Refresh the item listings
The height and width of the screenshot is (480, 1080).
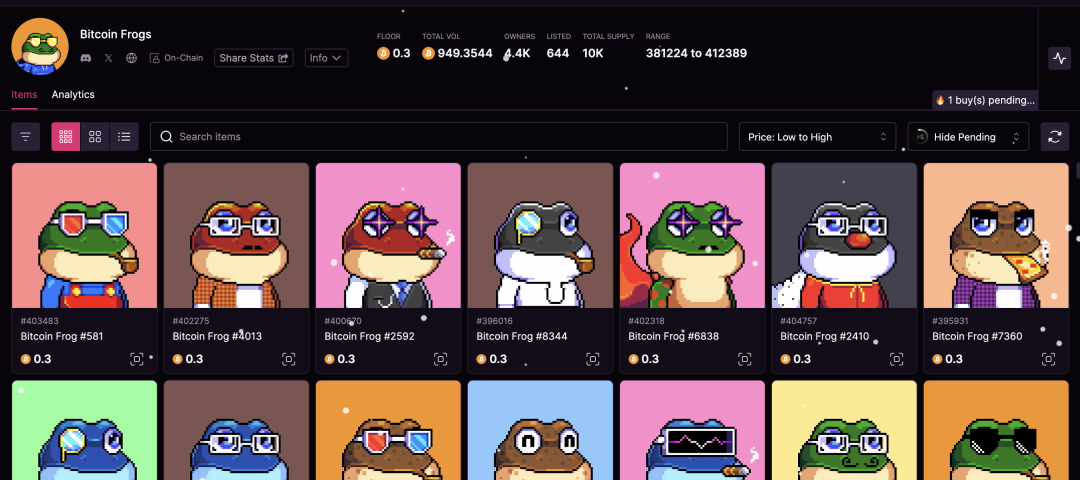coord(1054,137)
